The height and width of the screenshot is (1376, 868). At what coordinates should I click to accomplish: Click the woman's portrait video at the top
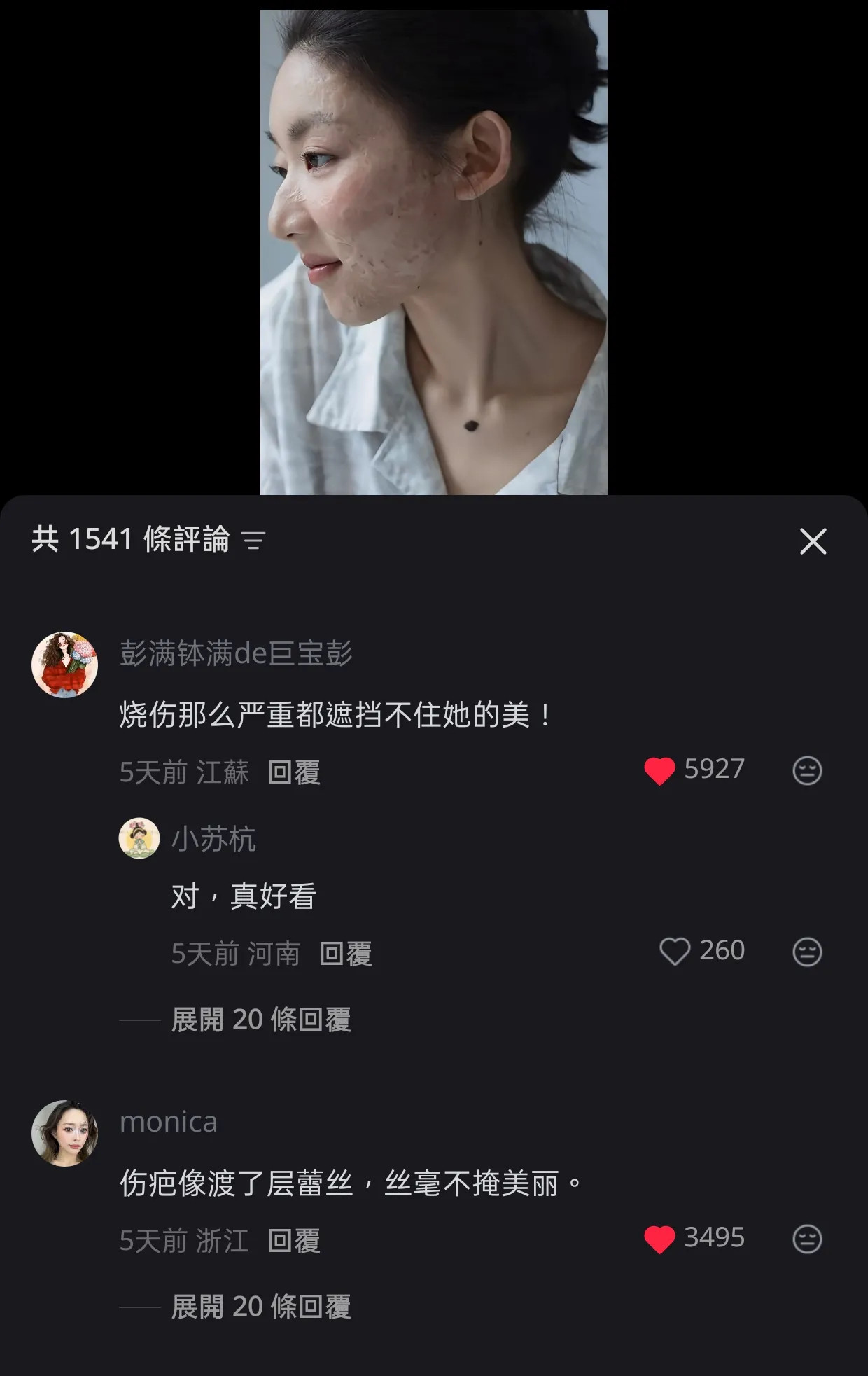tap(434, 245)
